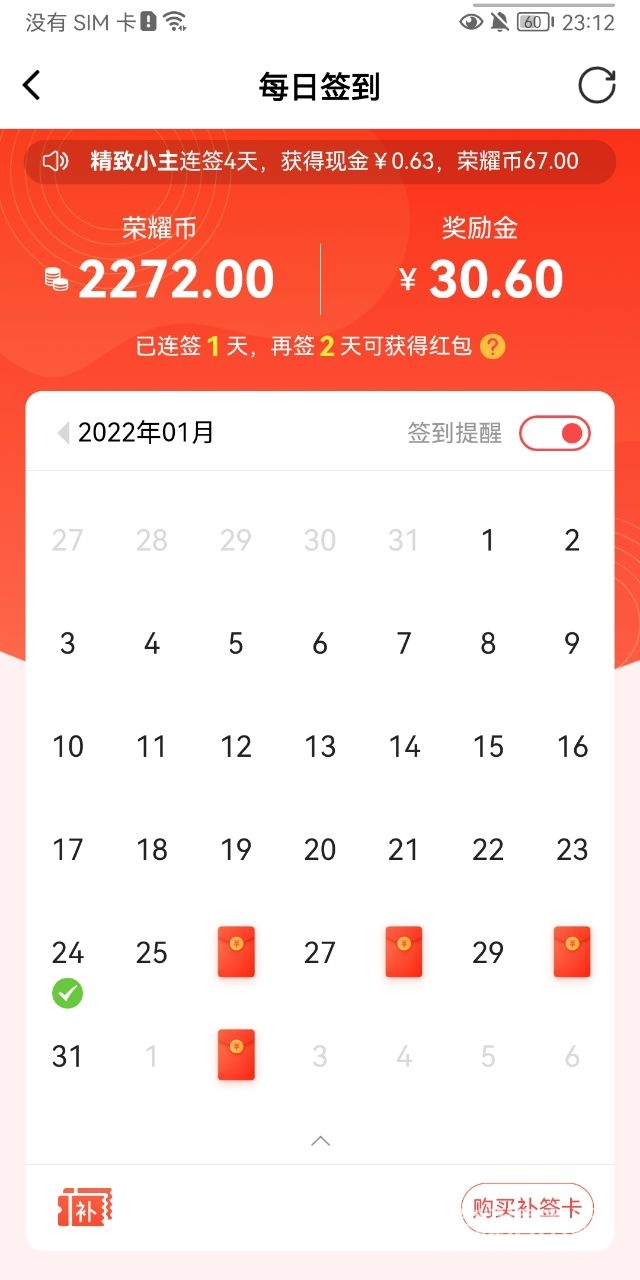Viewport: 640px width, 1280px height.
Task: Open the 奖励金 ¥30.60 balance
Action: pos(480,278)
